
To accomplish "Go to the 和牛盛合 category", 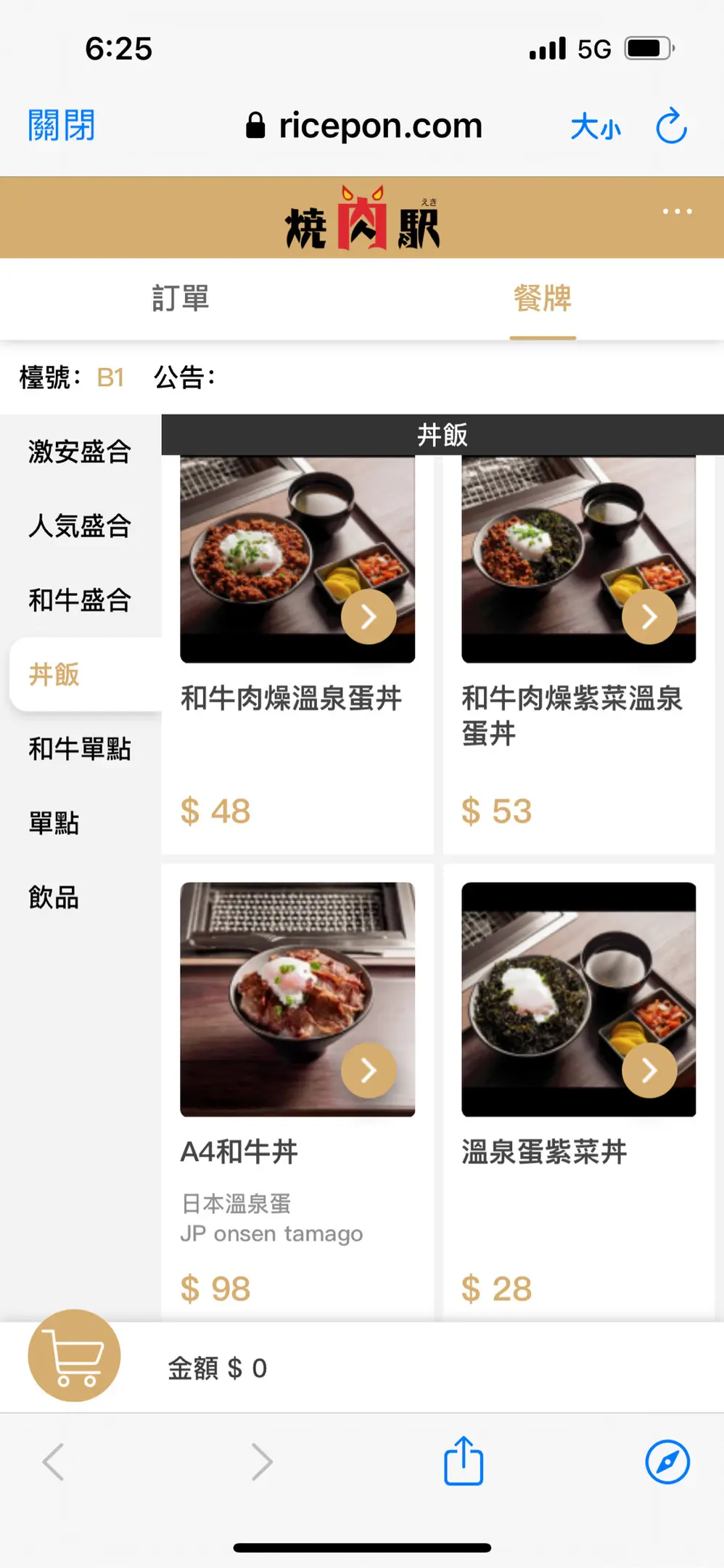I will point(80,600).
